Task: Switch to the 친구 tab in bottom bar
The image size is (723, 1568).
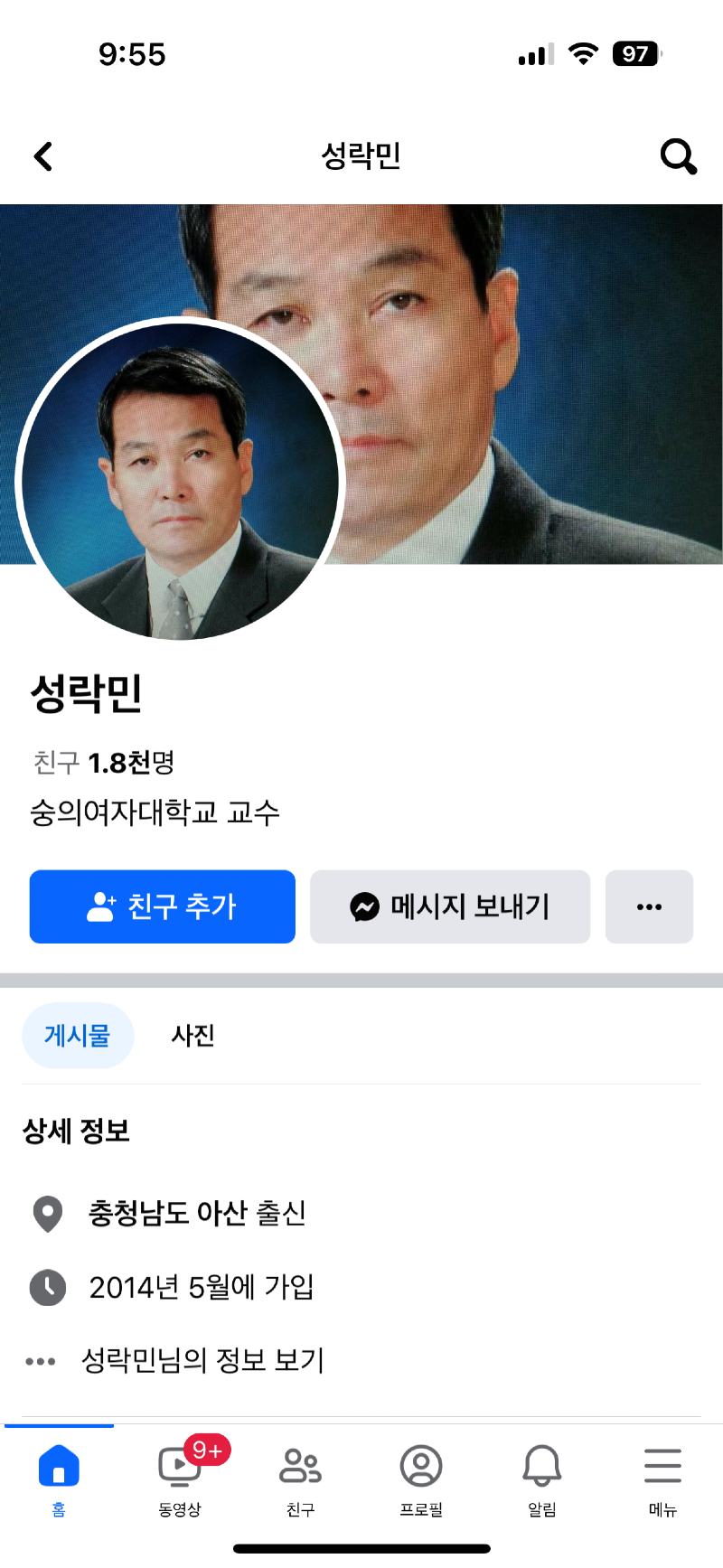Action: (300, 1477)
